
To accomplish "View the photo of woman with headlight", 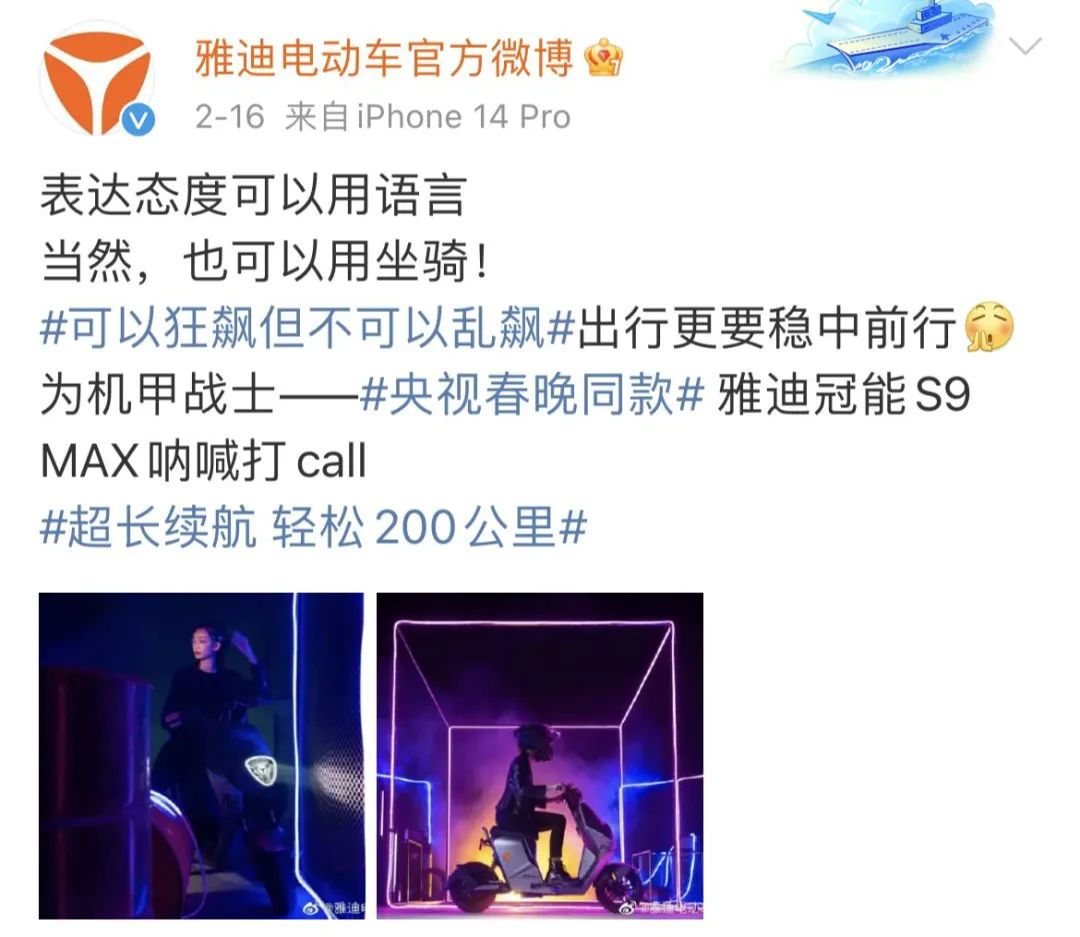I will click(201, 755).
